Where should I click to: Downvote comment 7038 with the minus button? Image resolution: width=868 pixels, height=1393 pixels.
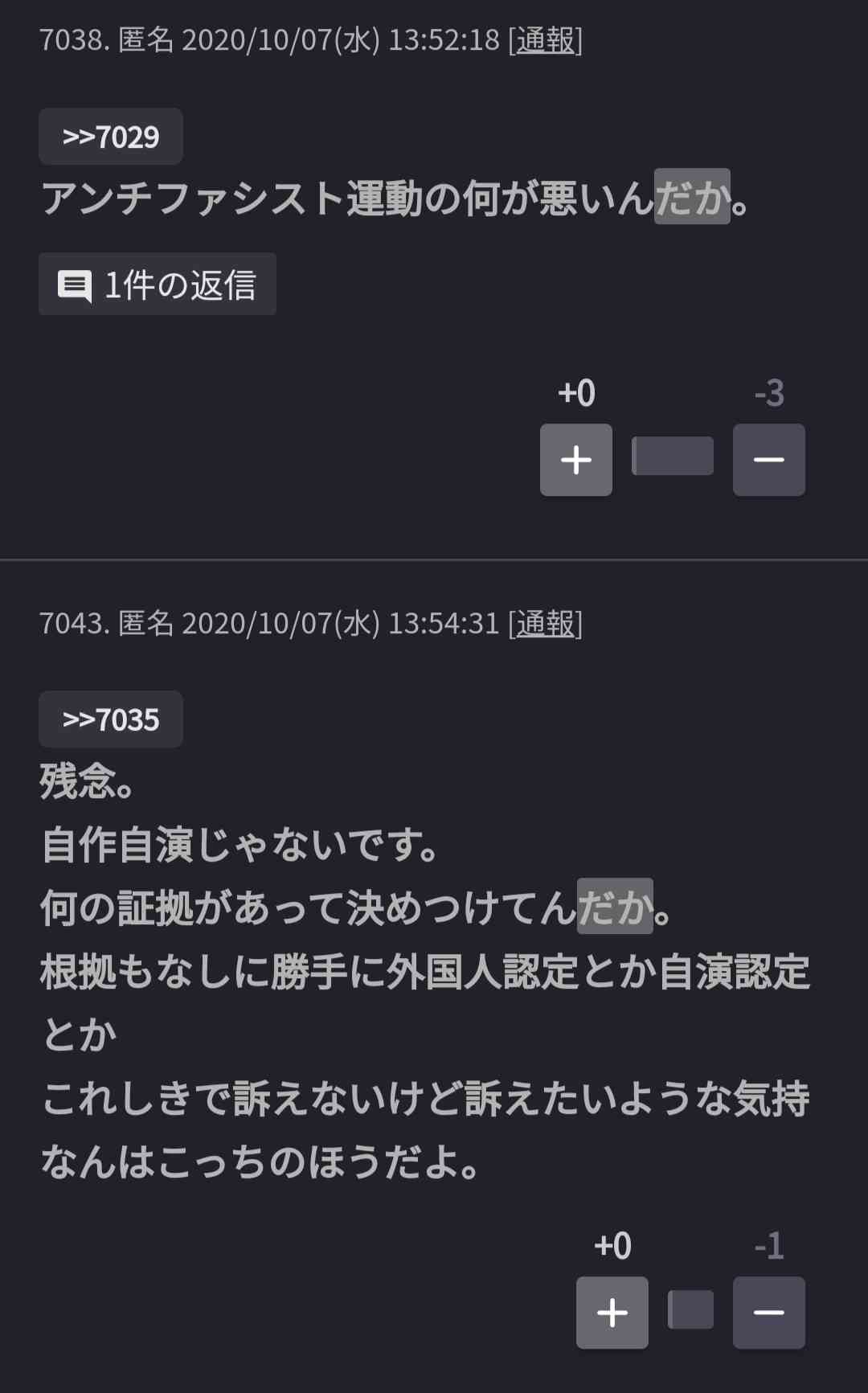[x=768, y=460]
